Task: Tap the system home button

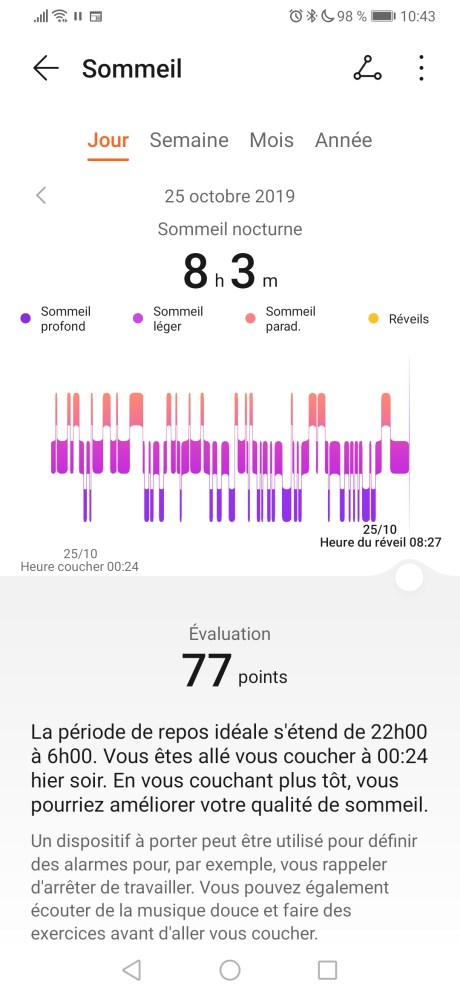Action: 230,970
